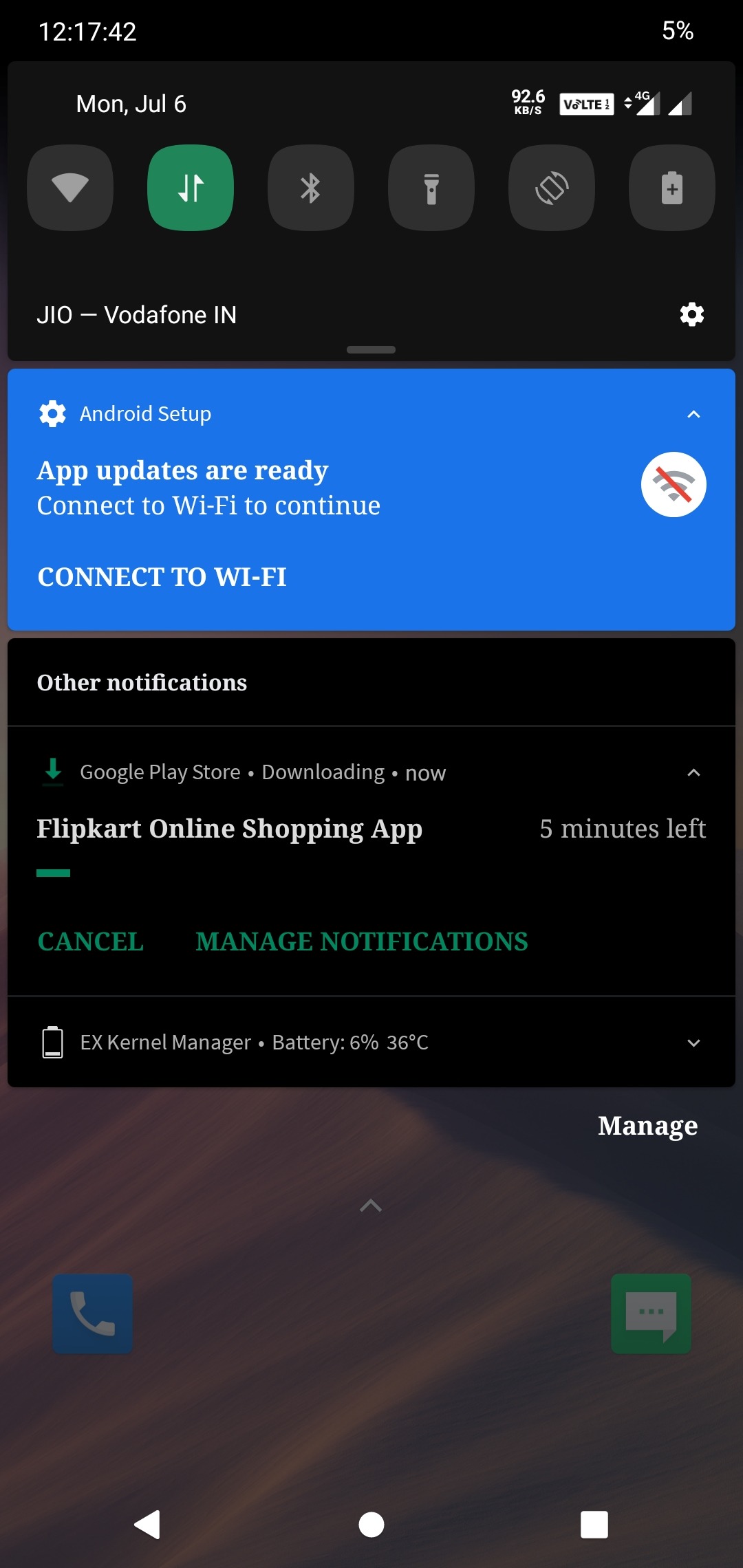Toggle the auto-rotate tile
Screen dimensions: 743x1568
(x=552, y=188)
